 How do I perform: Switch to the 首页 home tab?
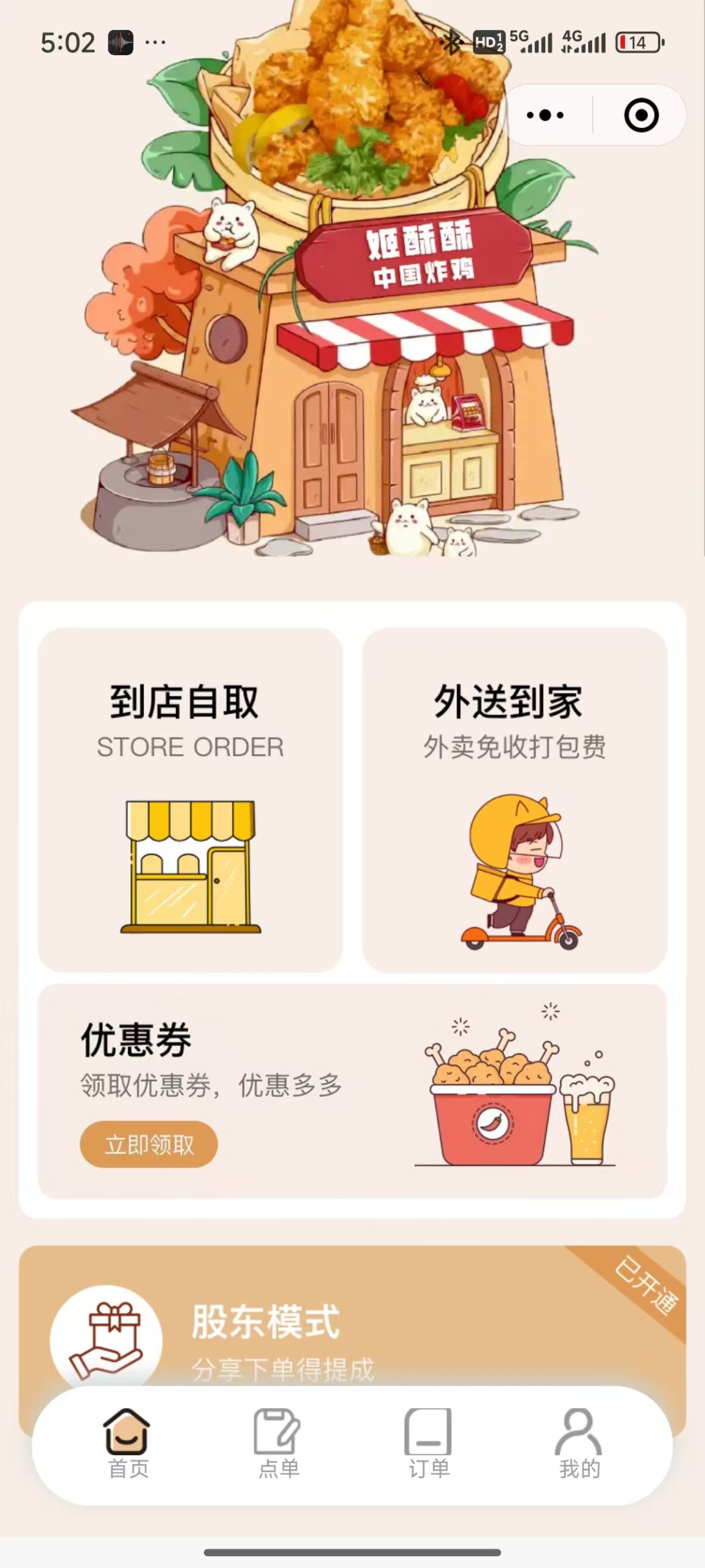point(128,1444)
